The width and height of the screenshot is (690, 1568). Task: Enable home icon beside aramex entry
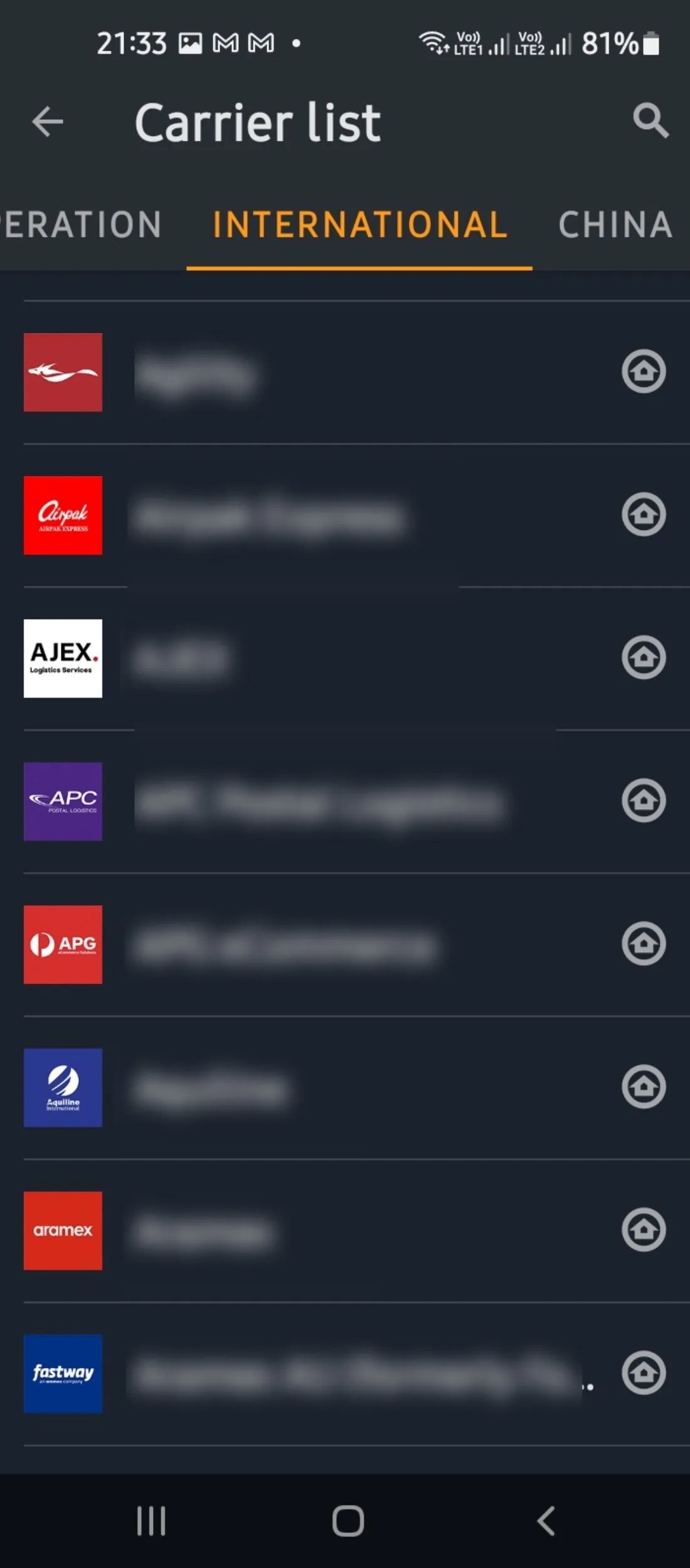pos(645,1231)
